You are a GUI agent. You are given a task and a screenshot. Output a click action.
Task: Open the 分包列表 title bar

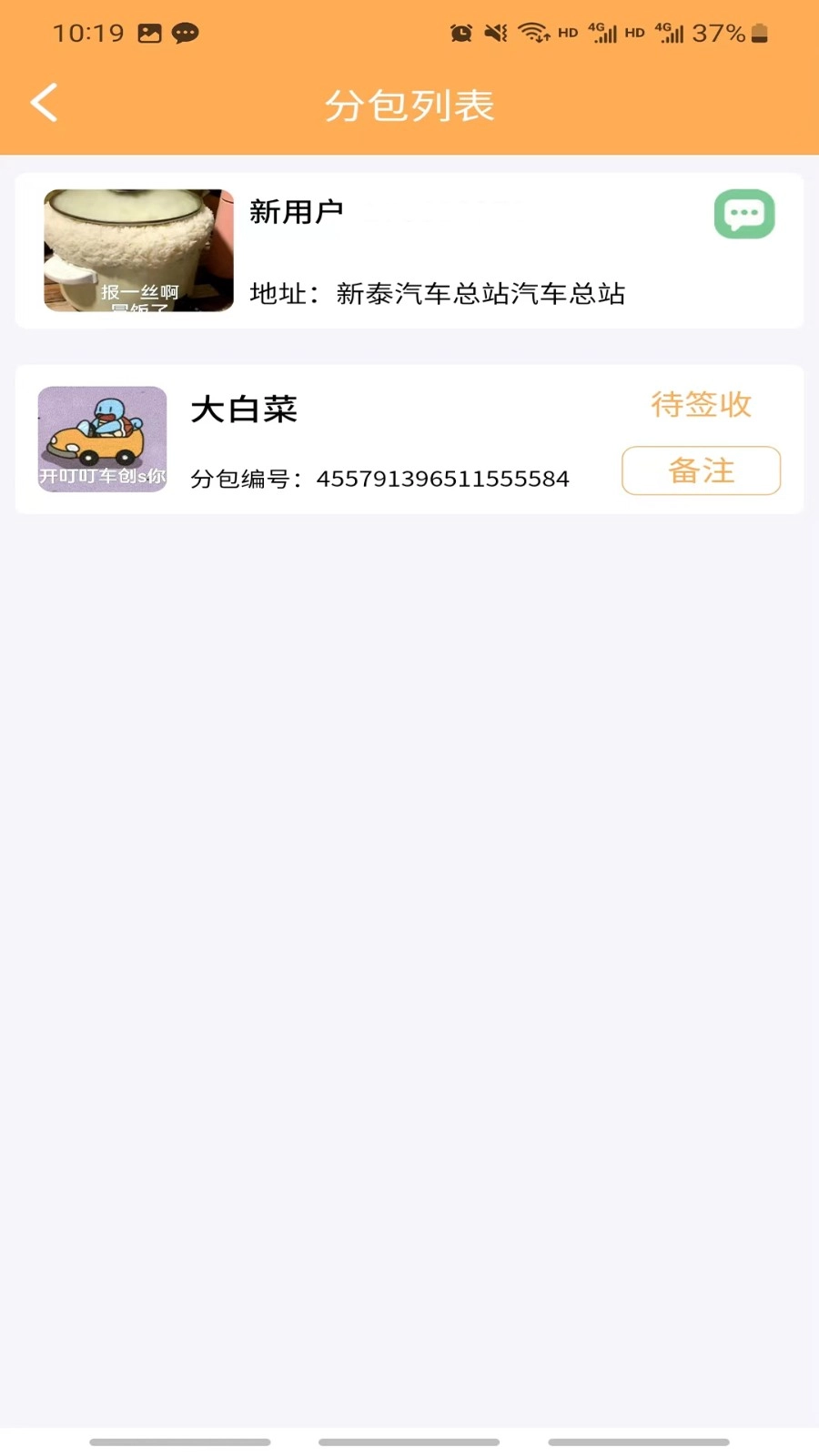(x=409, y=104)
